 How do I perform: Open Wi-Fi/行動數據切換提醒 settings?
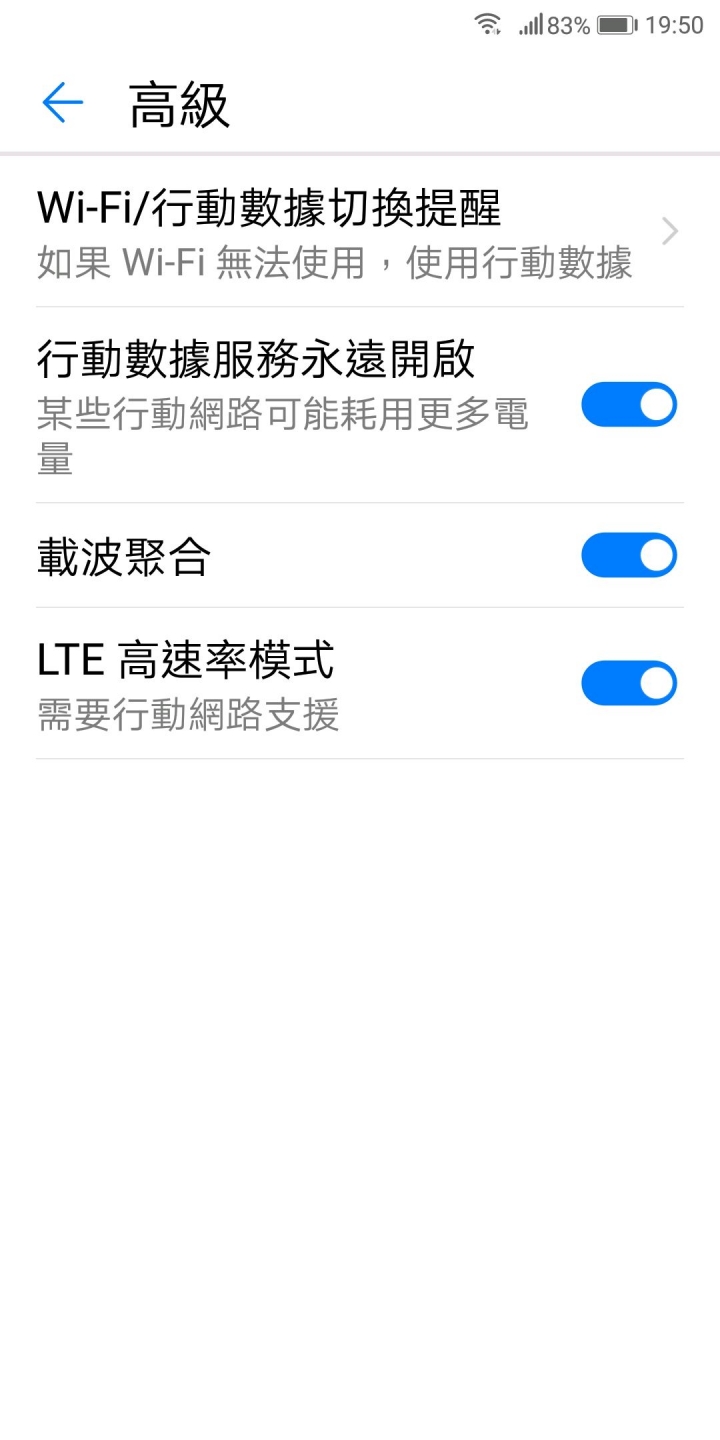click(x=360, y=232)
